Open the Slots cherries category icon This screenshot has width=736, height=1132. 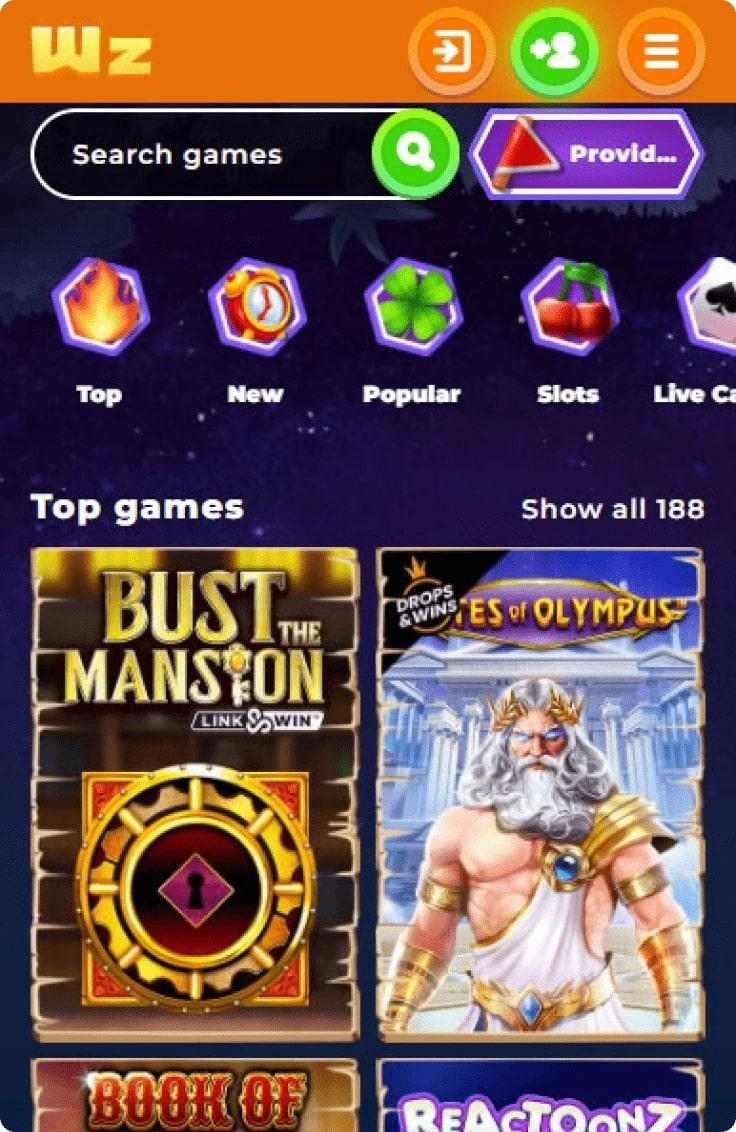click(x=566, y=305)
